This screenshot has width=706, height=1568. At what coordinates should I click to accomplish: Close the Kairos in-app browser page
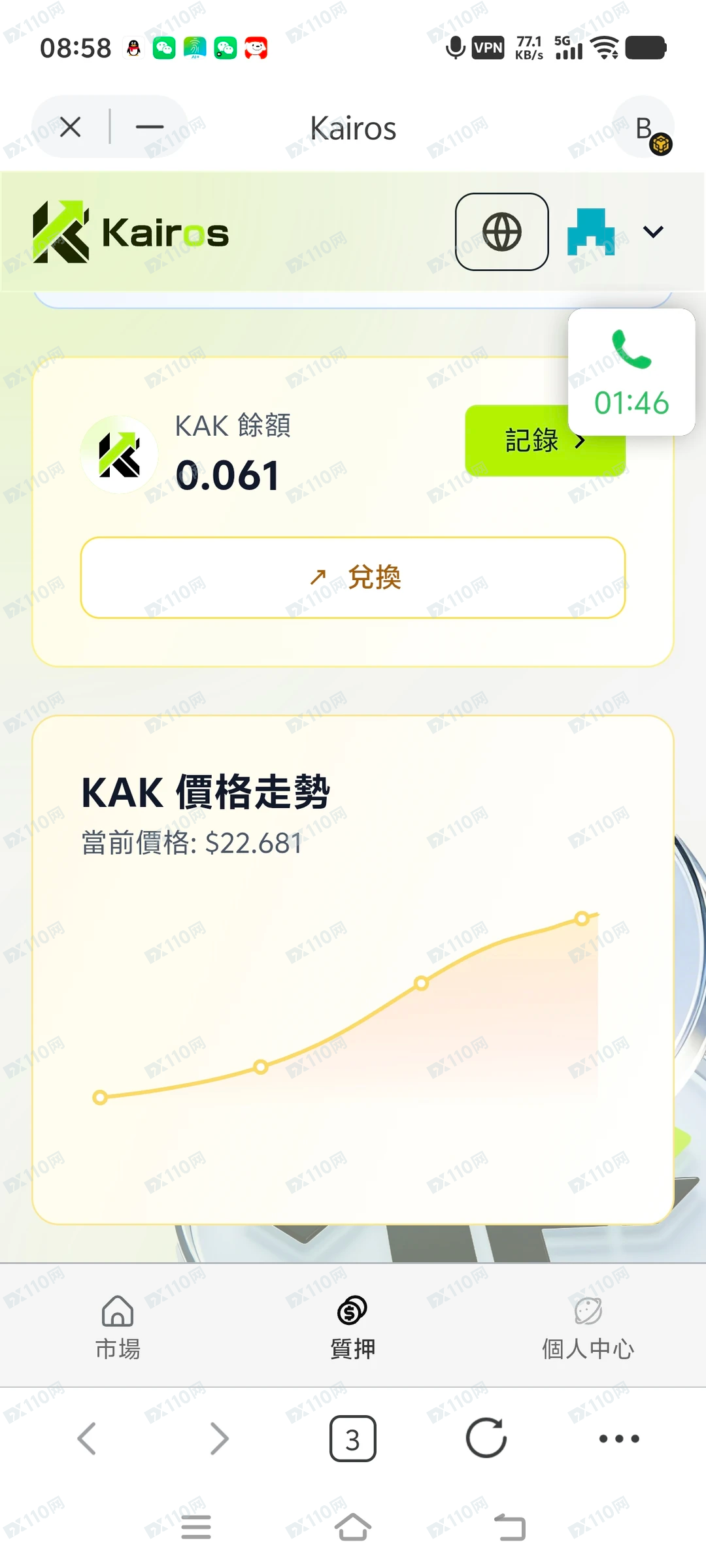click(71, 127)
